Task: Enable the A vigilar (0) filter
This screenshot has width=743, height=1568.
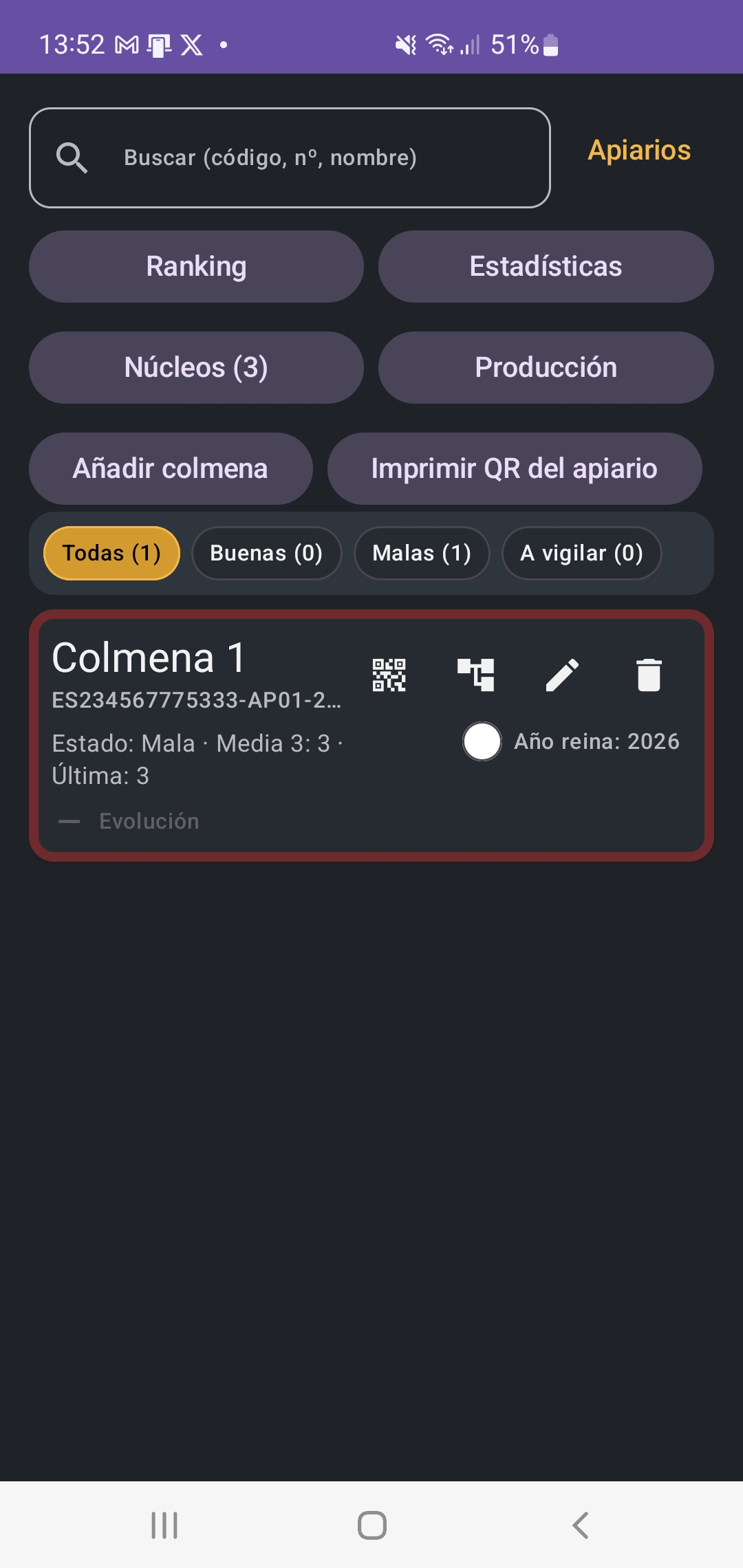Action: point(581,553)
